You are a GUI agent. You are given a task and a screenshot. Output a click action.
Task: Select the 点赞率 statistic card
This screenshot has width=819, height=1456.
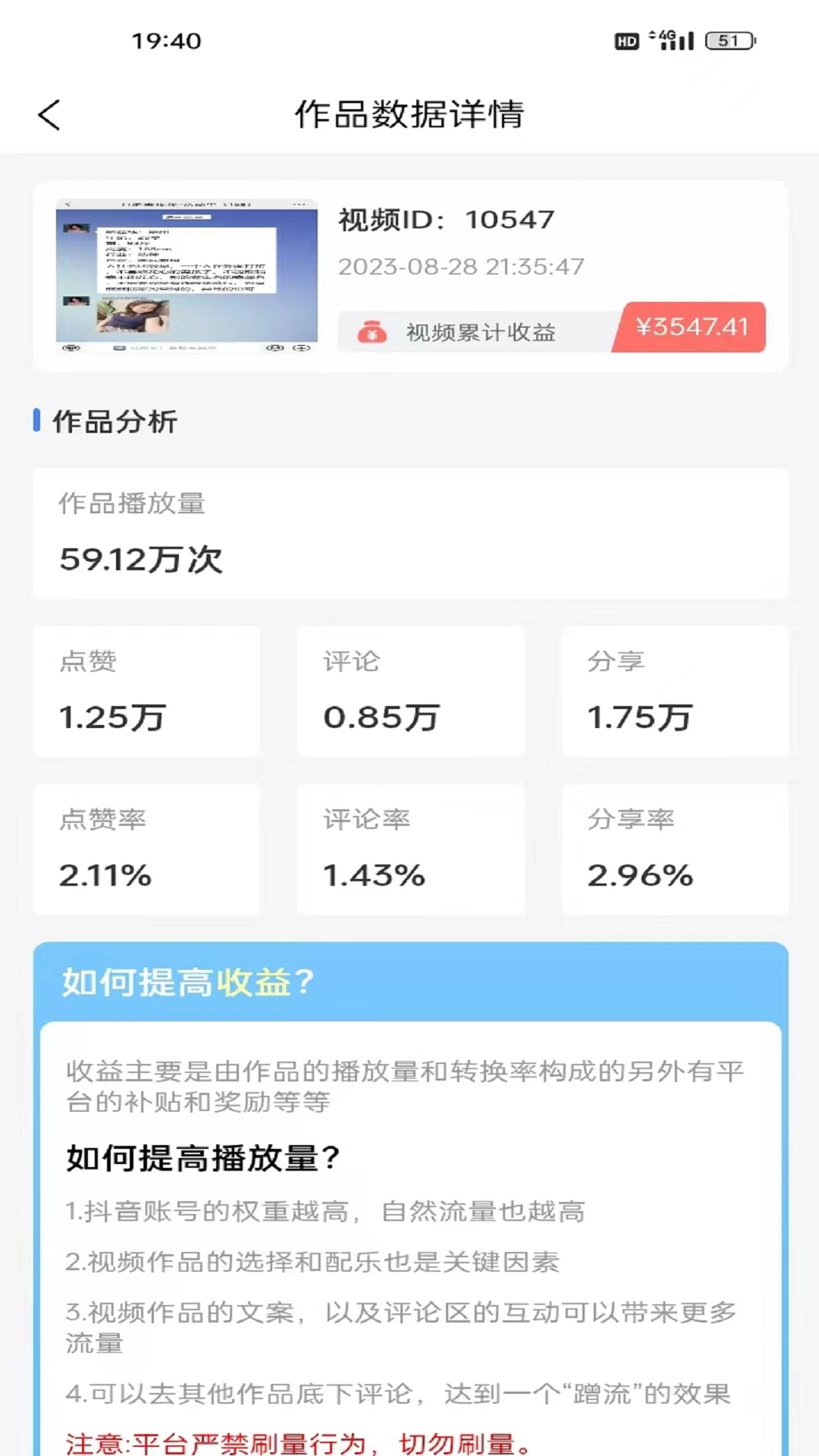point(146,849)
